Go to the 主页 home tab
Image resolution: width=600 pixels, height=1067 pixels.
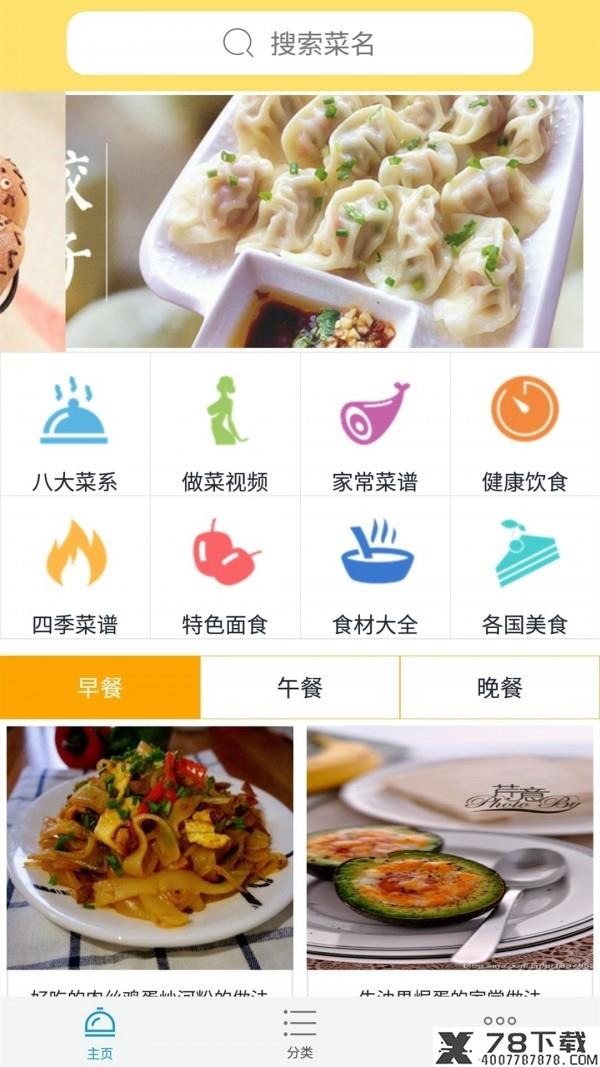(x=100, y=1033)
